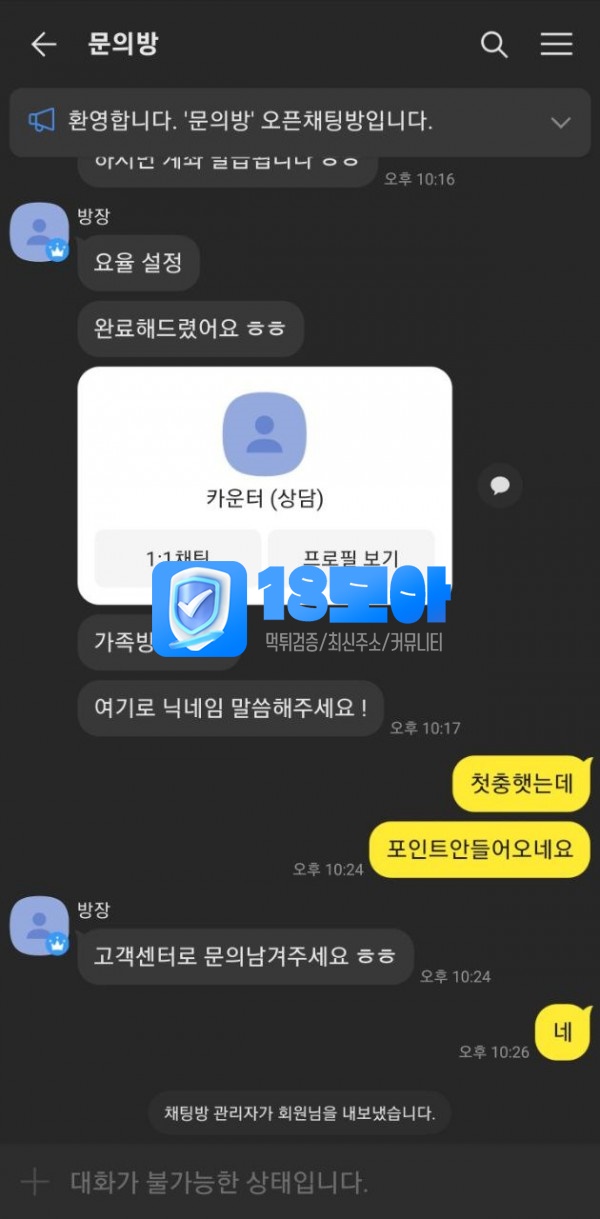Screen dimensions: 600x1219
Task: Open 방장's profile avatar above 요율 설정
Action: tap(39, 232)
